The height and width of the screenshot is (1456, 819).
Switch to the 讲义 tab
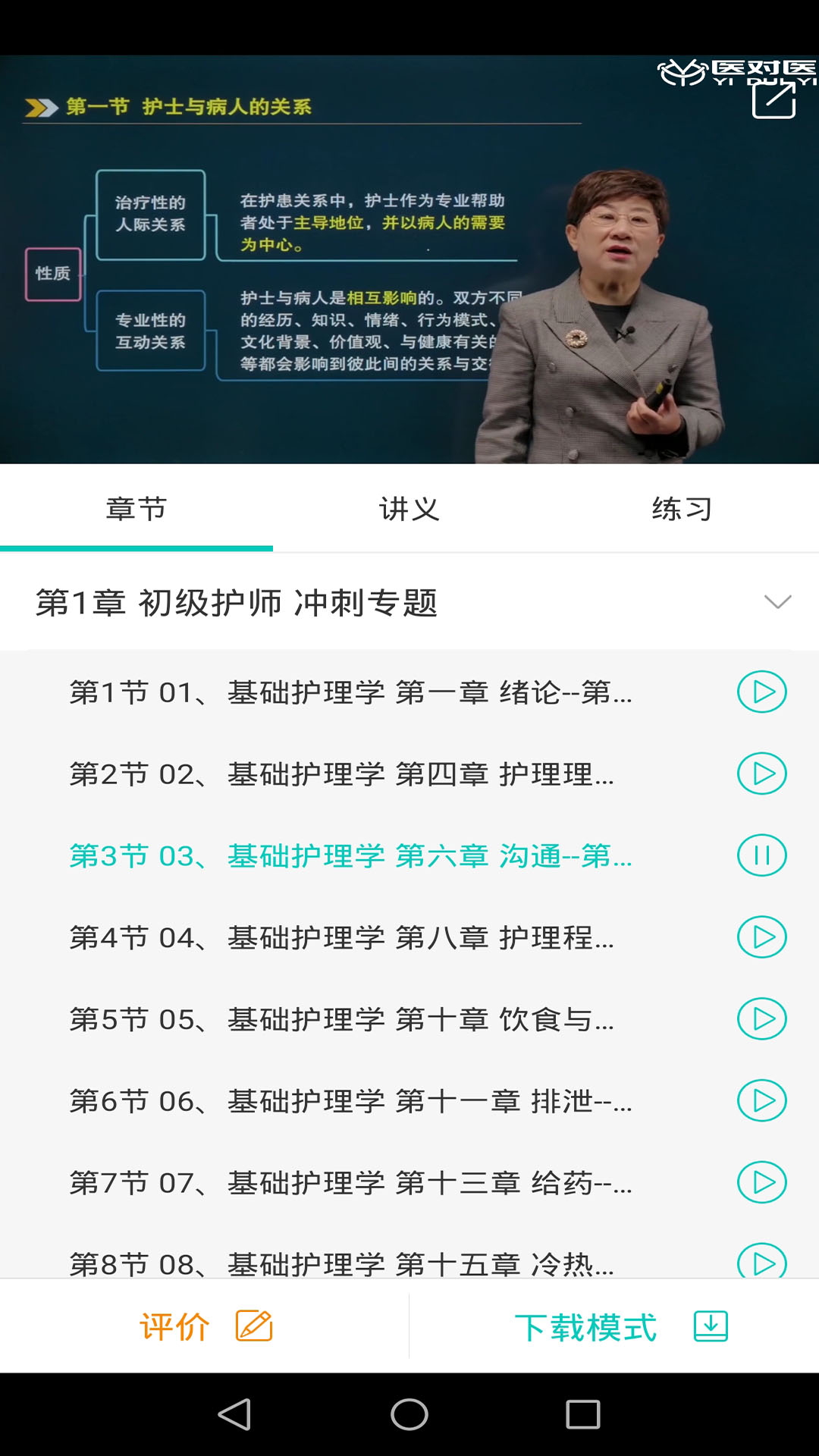(409, 509)
